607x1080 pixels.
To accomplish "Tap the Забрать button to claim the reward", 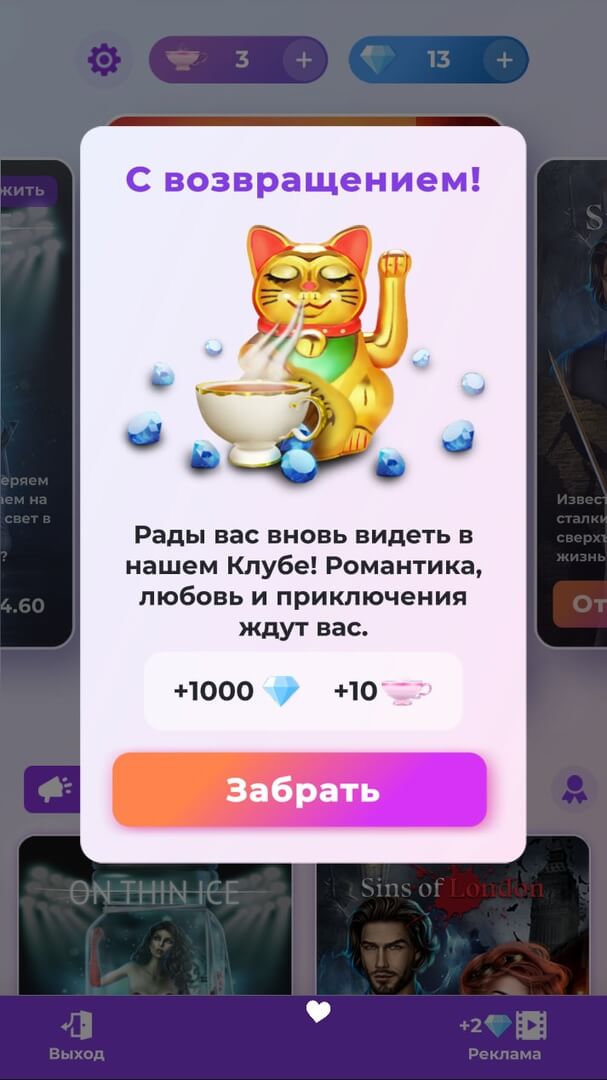I will (300, 790).
